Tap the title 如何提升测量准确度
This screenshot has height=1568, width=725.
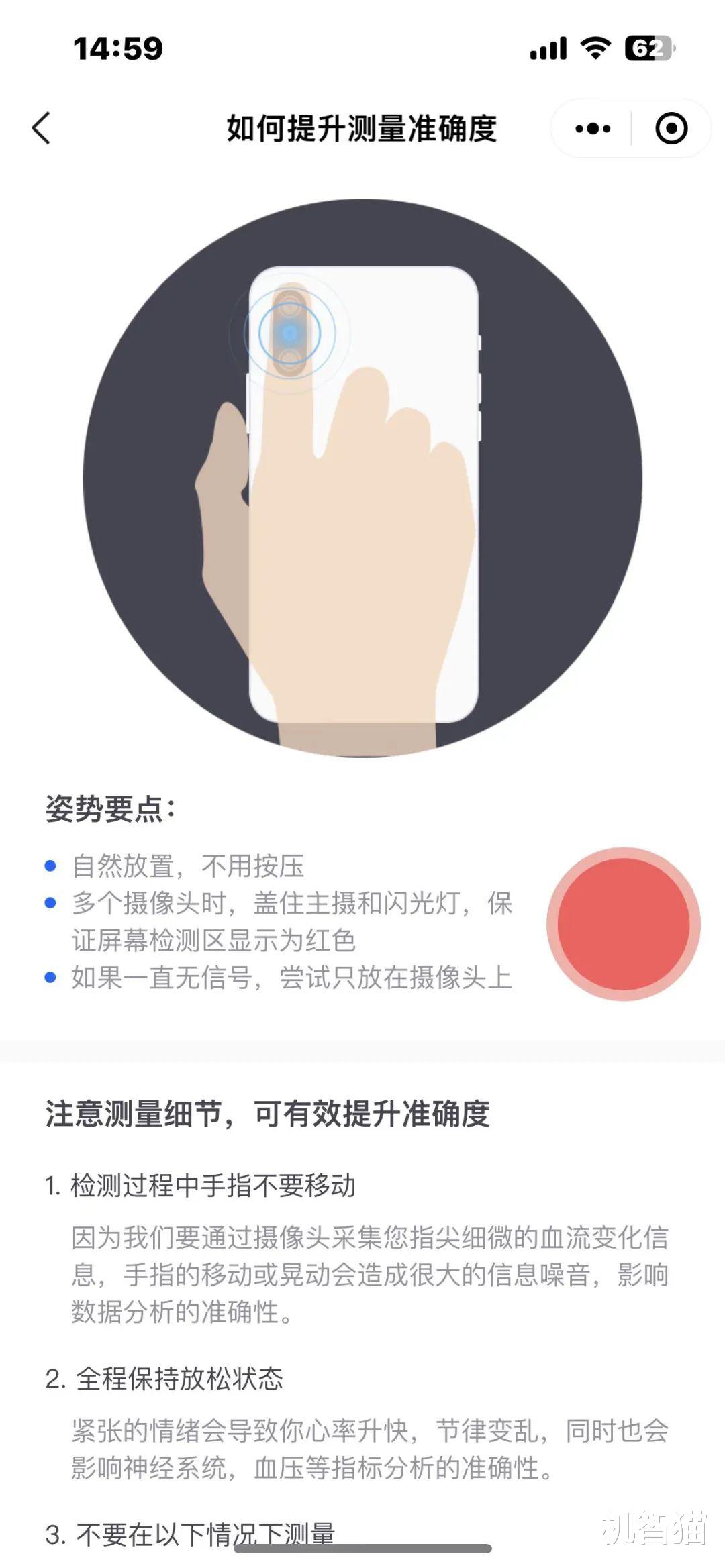tap(362, 127)
